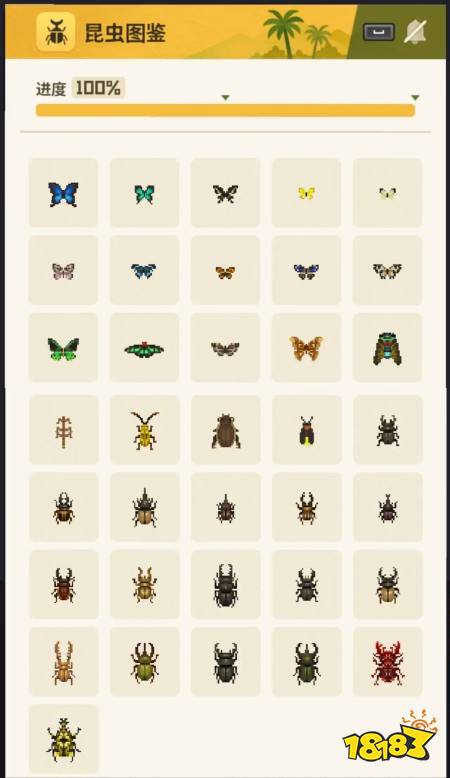Viewport: 450px width, 778px height.
Task: Select the small orange butterfly tile
Action: pos(225,270)
